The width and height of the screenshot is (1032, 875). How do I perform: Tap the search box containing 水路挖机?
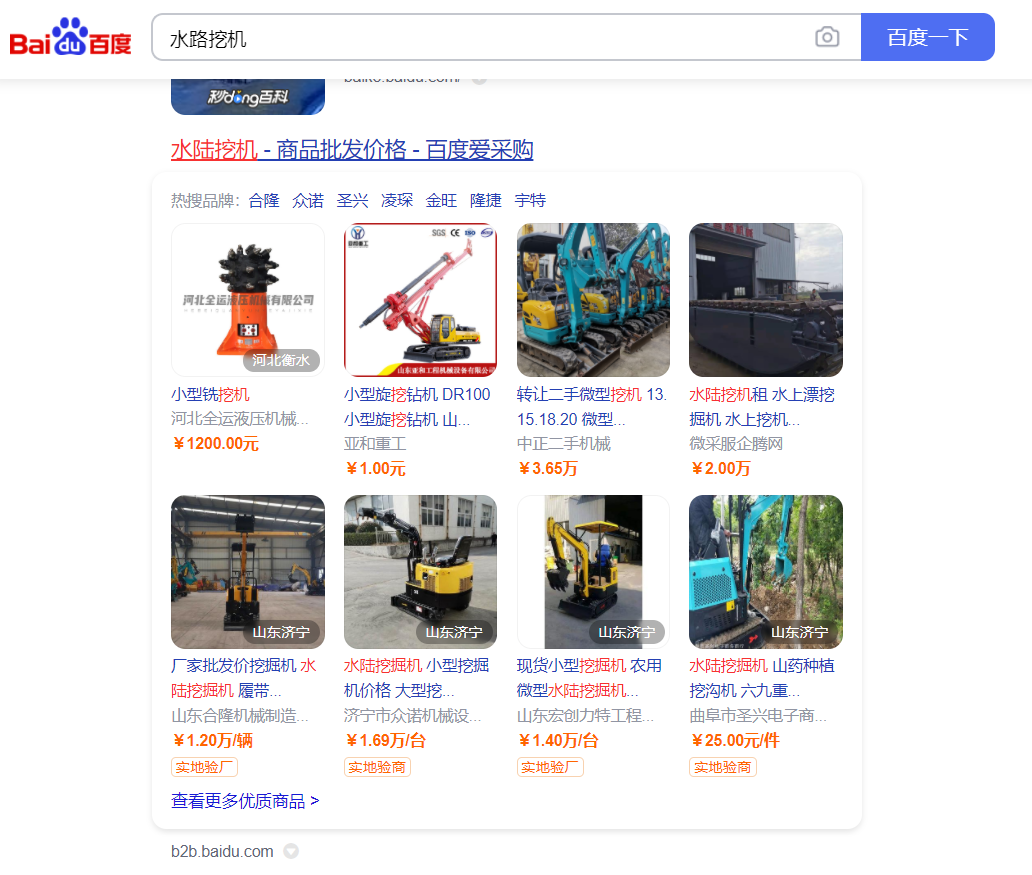(x=480, y=38)
